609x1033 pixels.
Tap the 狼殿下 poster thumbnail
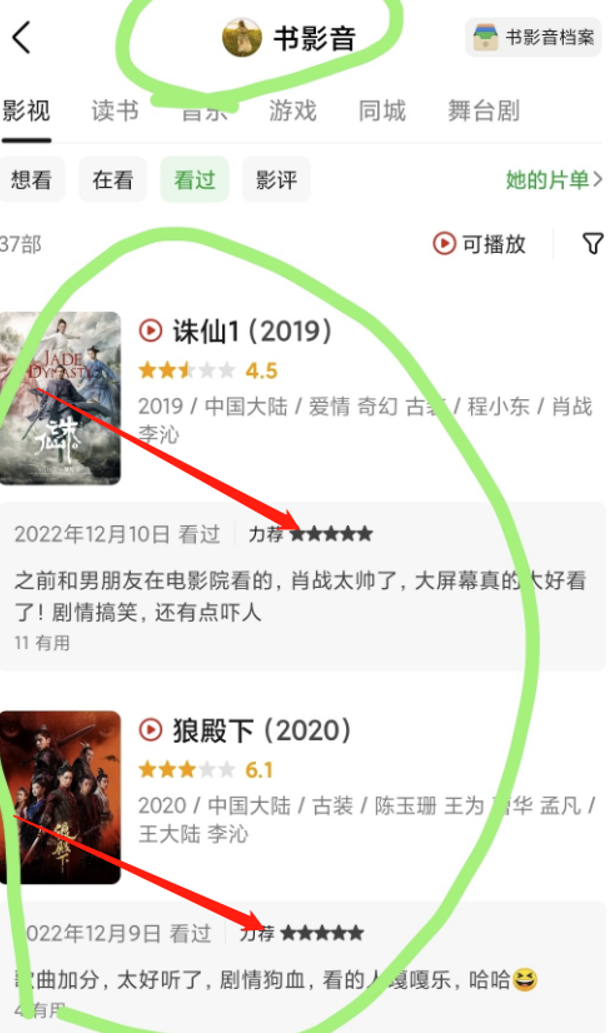[x=60, y=797]
